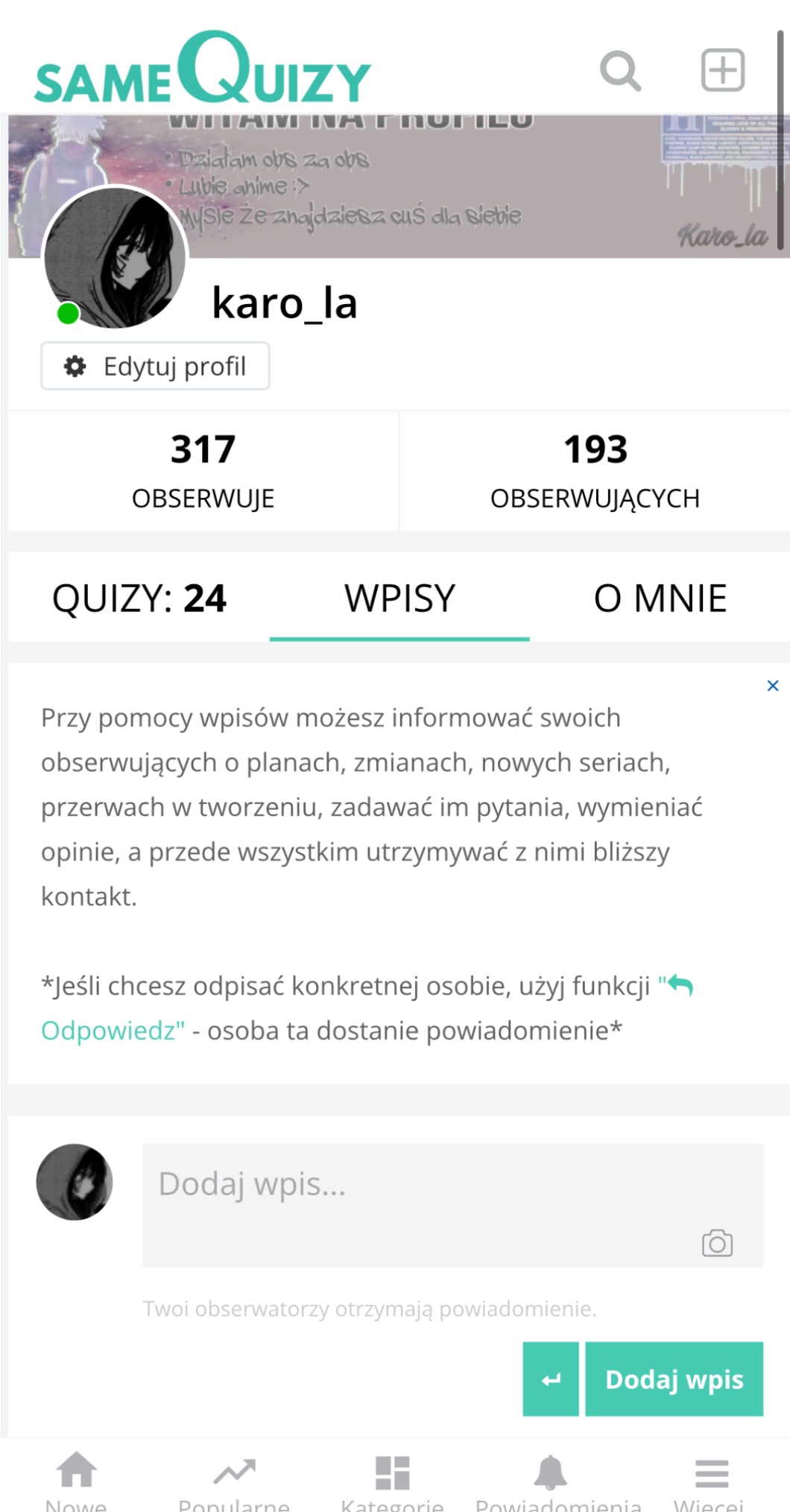Dismiss the wpisy info banner
This screenshot has height=1512, width=790.
[773, 686]
